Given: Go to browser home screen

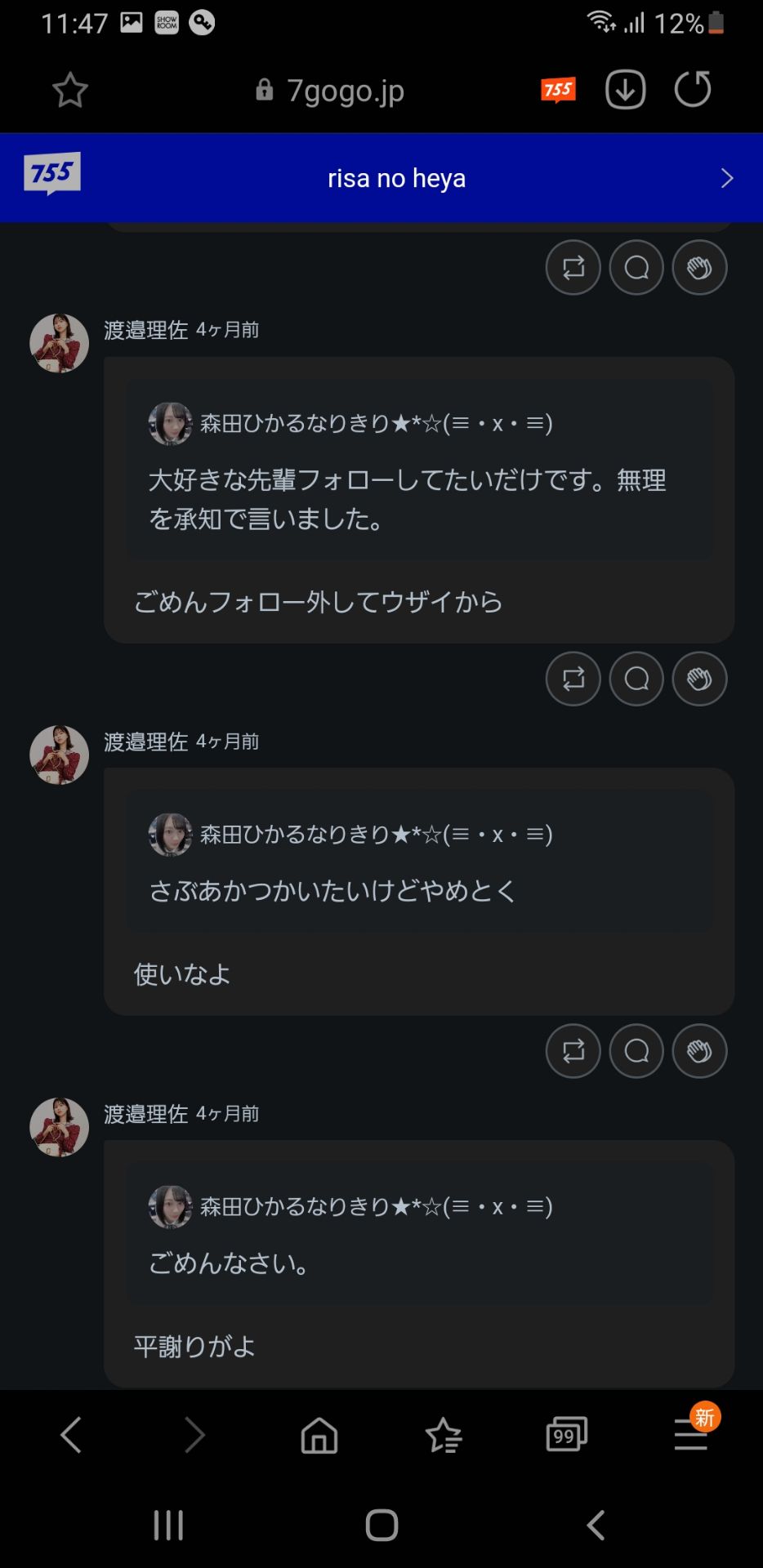Looking at the screenshot, I should coord(319,1436).
